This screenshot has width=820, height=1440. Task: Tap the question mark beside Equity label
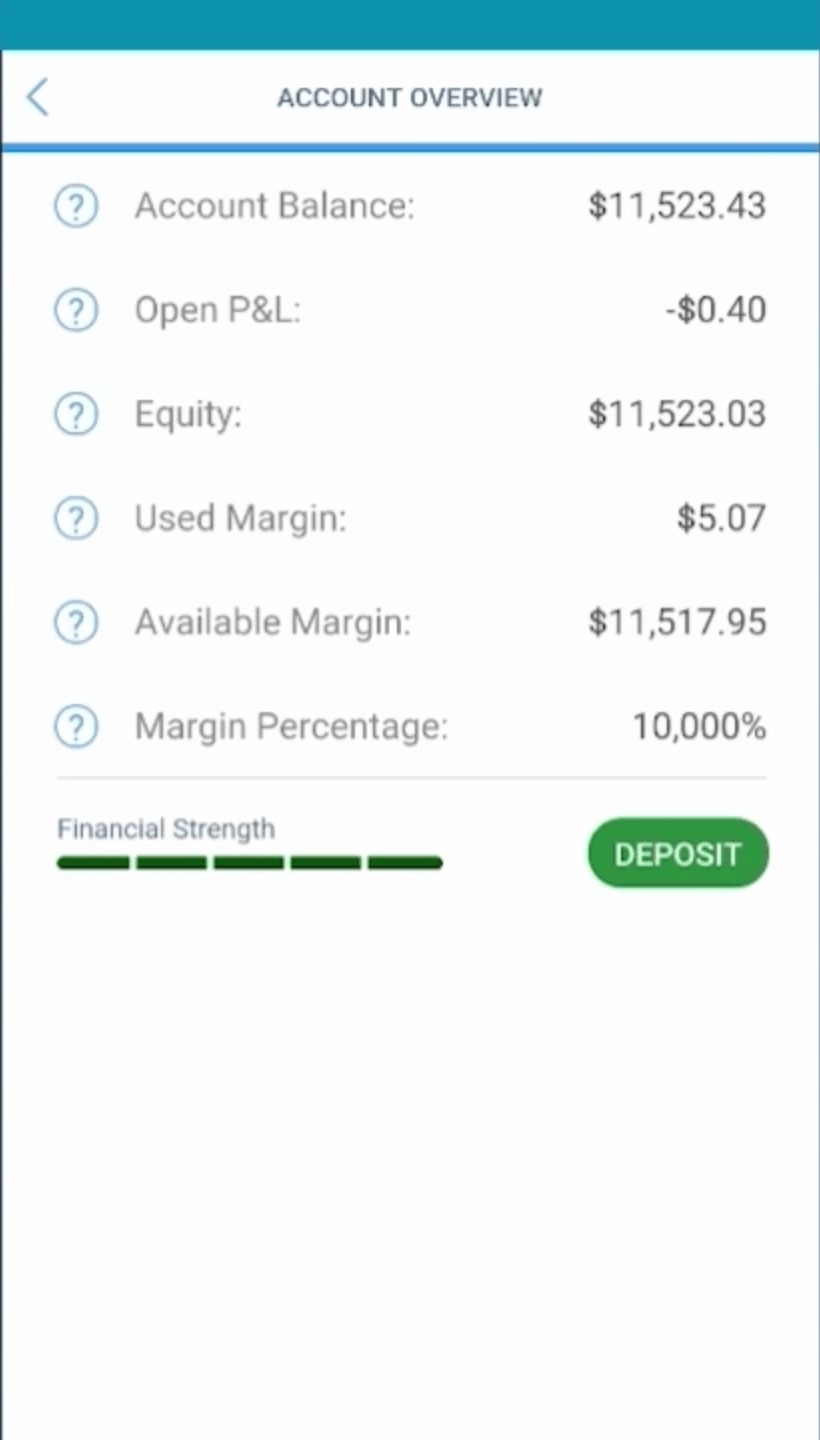75,413
